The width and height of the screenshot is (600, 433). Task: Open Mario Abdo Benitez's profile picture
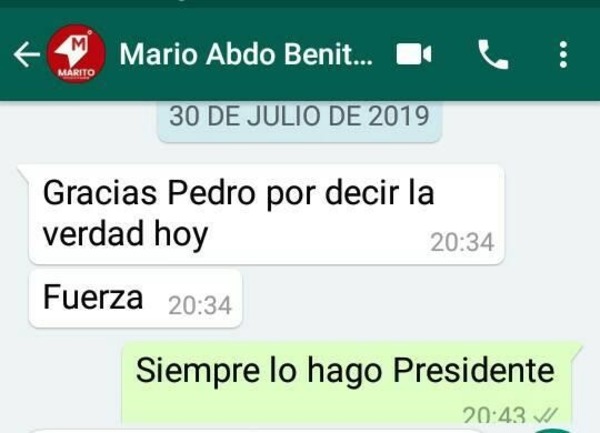[75, 56]
